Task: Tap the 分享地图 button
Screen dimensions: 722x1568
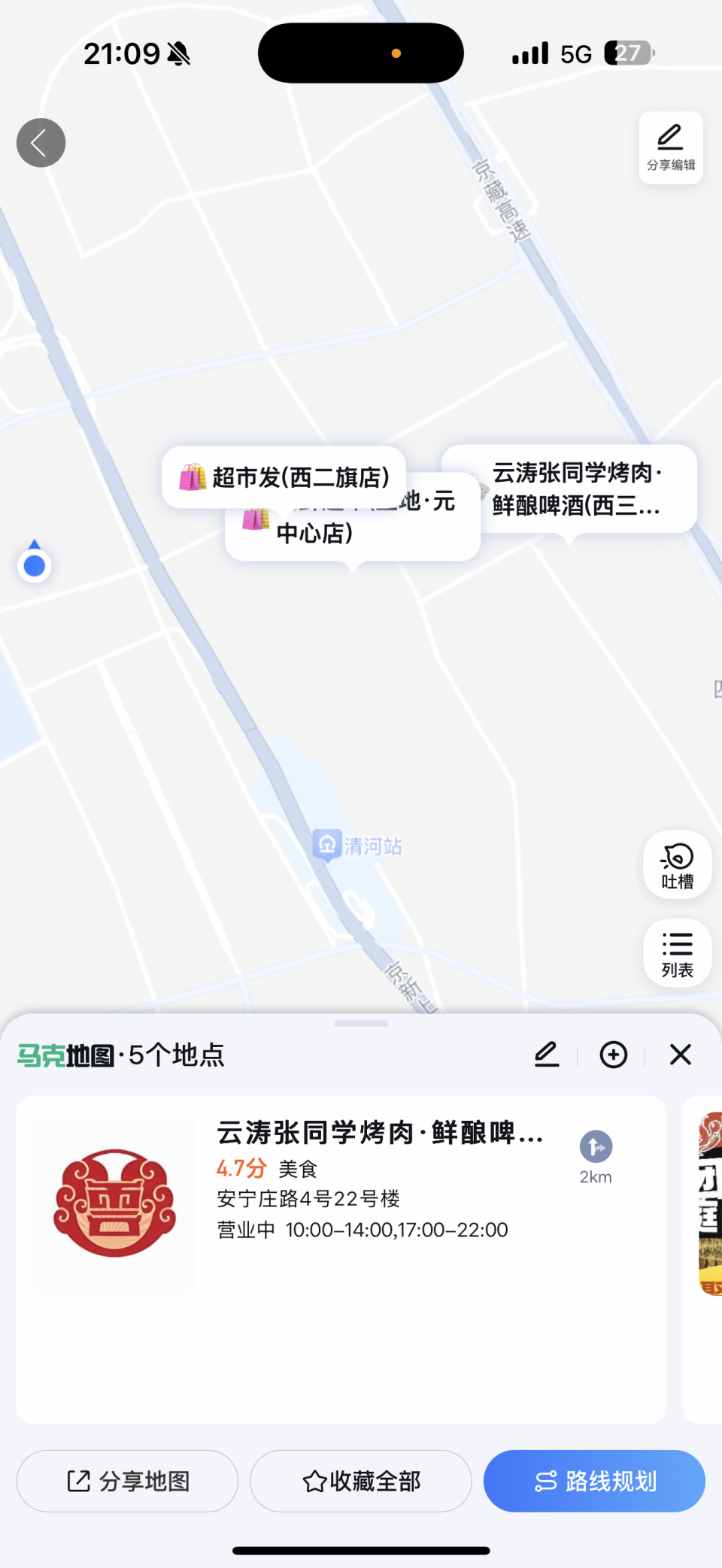Action: coord(126,1480)
